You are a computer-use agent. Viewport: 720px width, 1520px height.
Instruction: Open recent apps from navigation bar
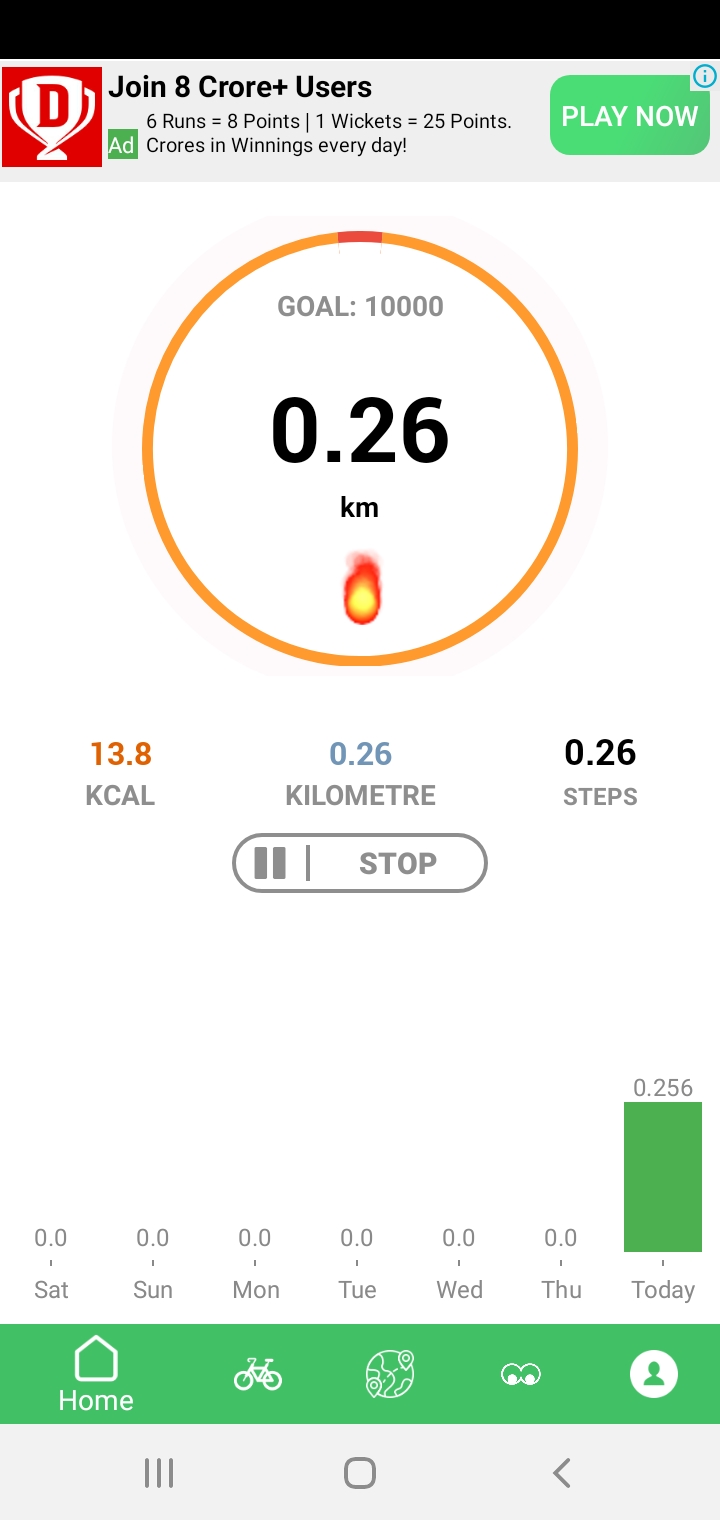point(159,1473)
